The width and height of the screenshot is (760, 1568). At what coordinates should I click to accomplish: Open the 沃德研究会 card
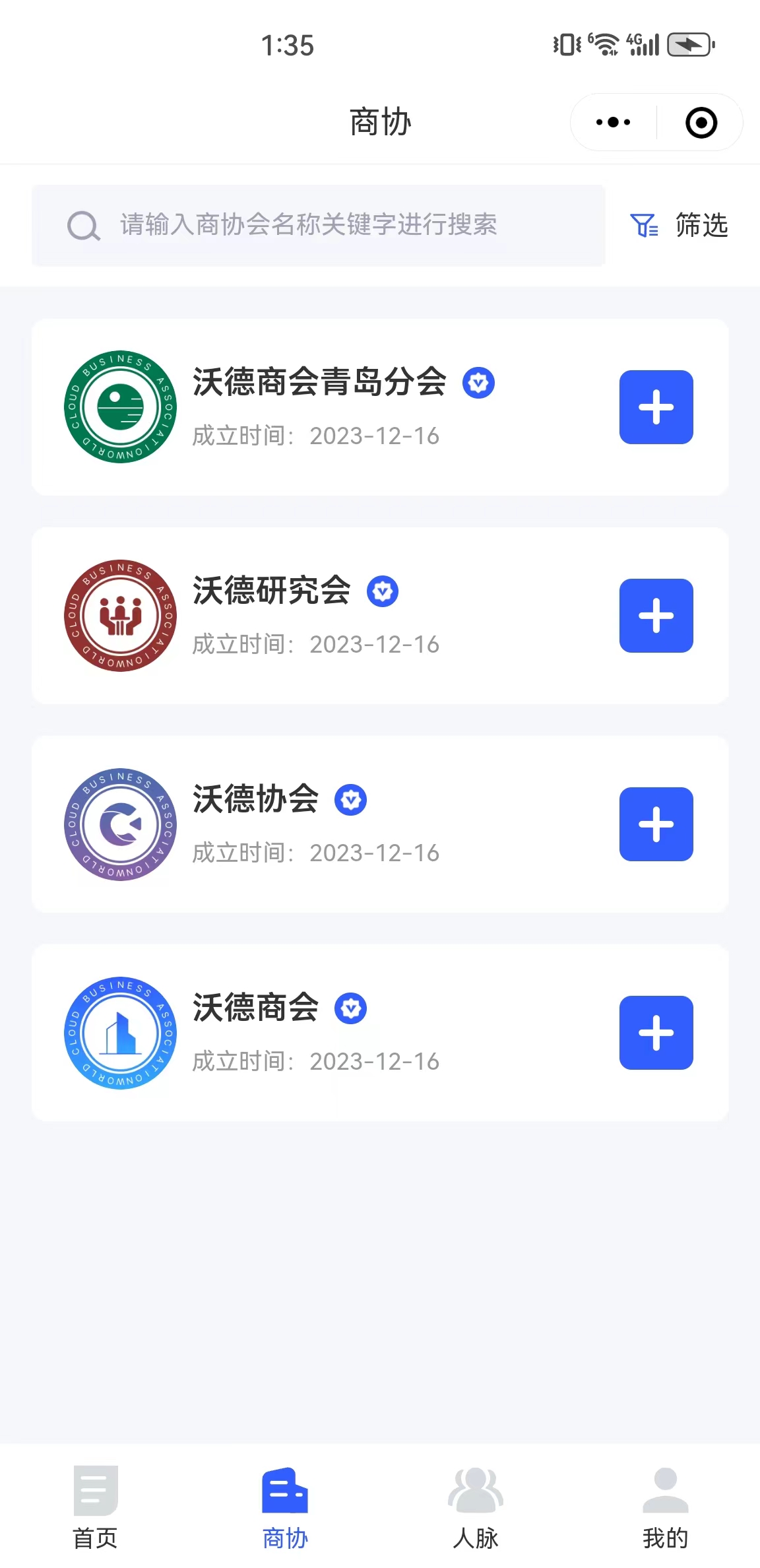tap(380, 616)
